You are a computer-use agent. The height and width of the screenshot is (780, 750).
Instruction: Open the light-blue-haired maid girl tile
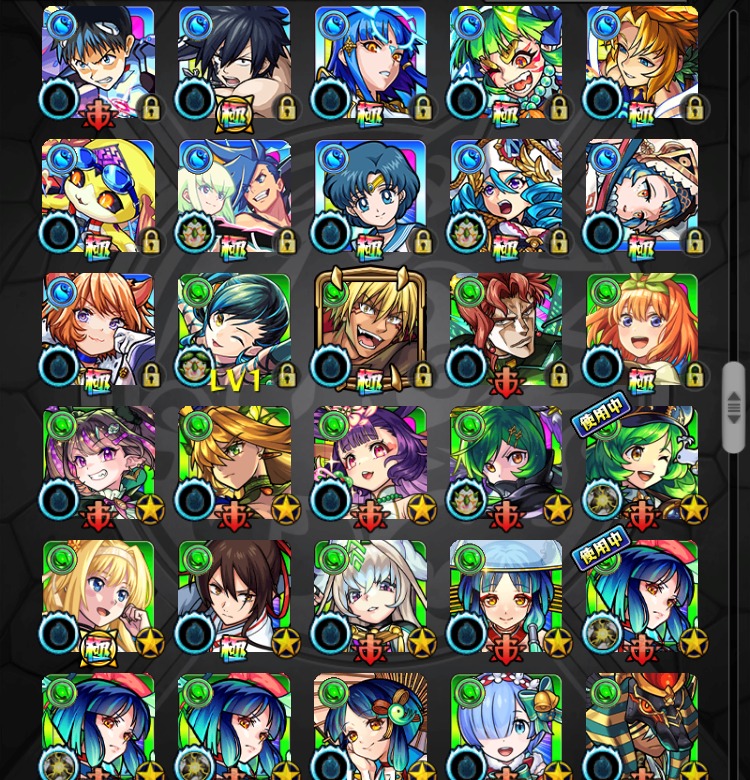(x=506, y=728)
